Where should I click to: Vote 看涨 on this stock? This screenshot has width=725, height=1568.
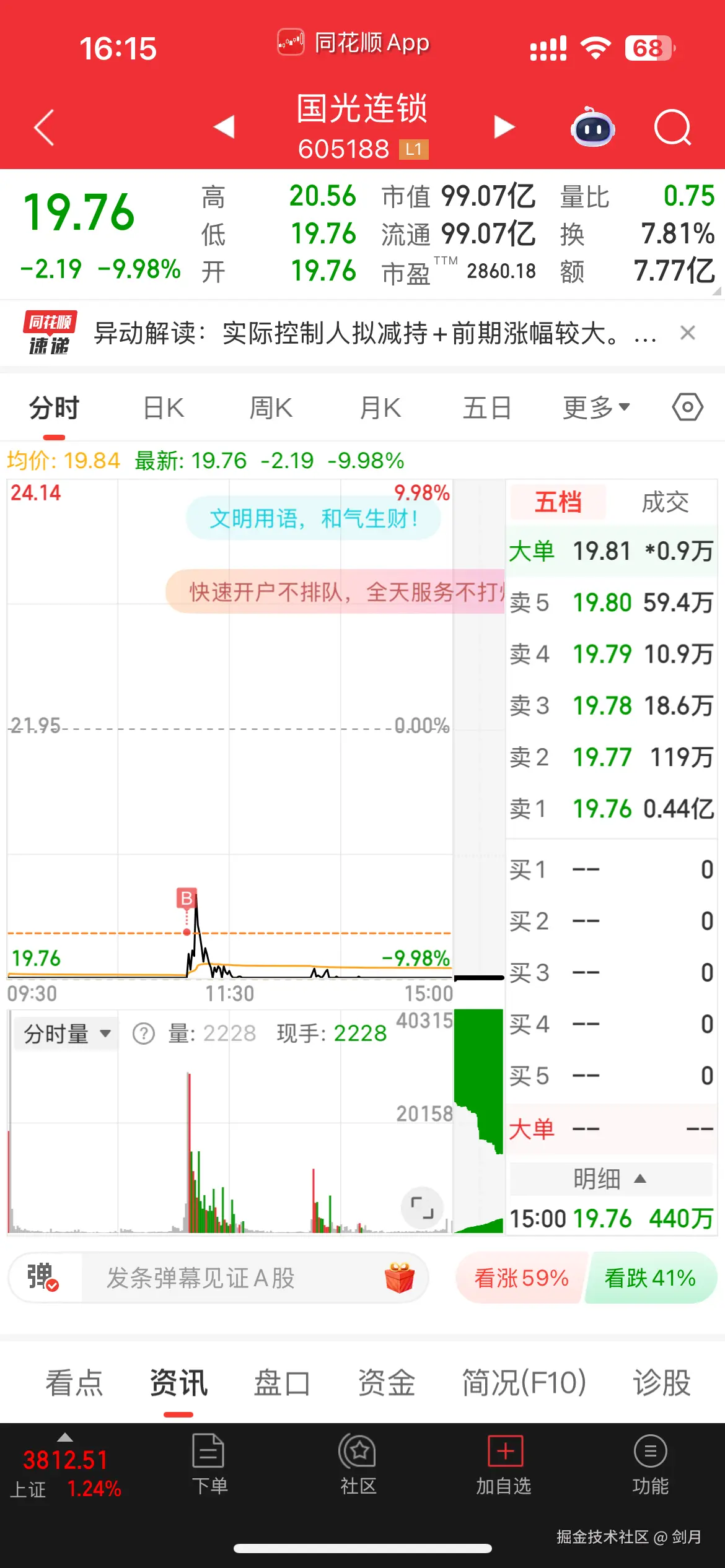coord(521,1278)
